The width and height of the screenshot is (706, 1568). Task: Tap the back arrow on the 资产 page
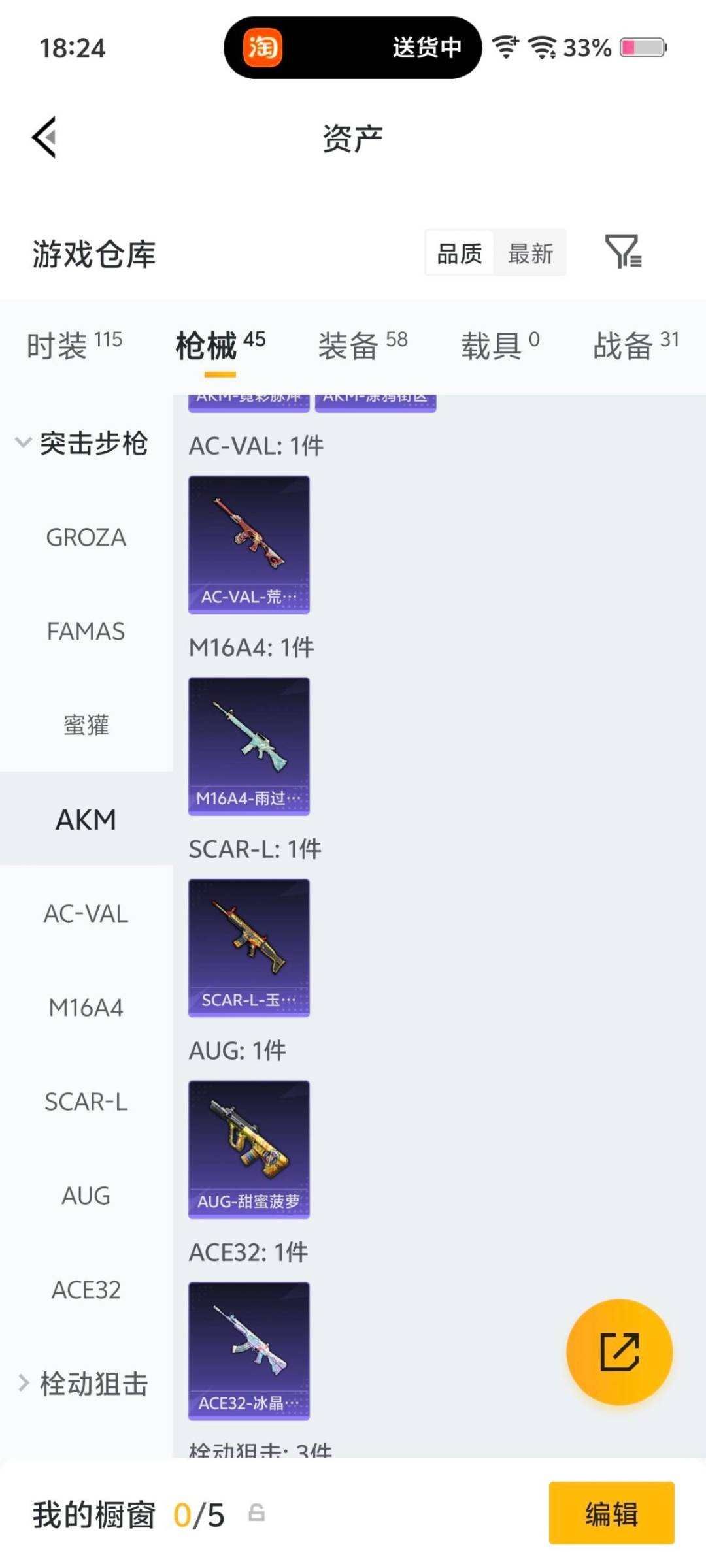(43, 135)
